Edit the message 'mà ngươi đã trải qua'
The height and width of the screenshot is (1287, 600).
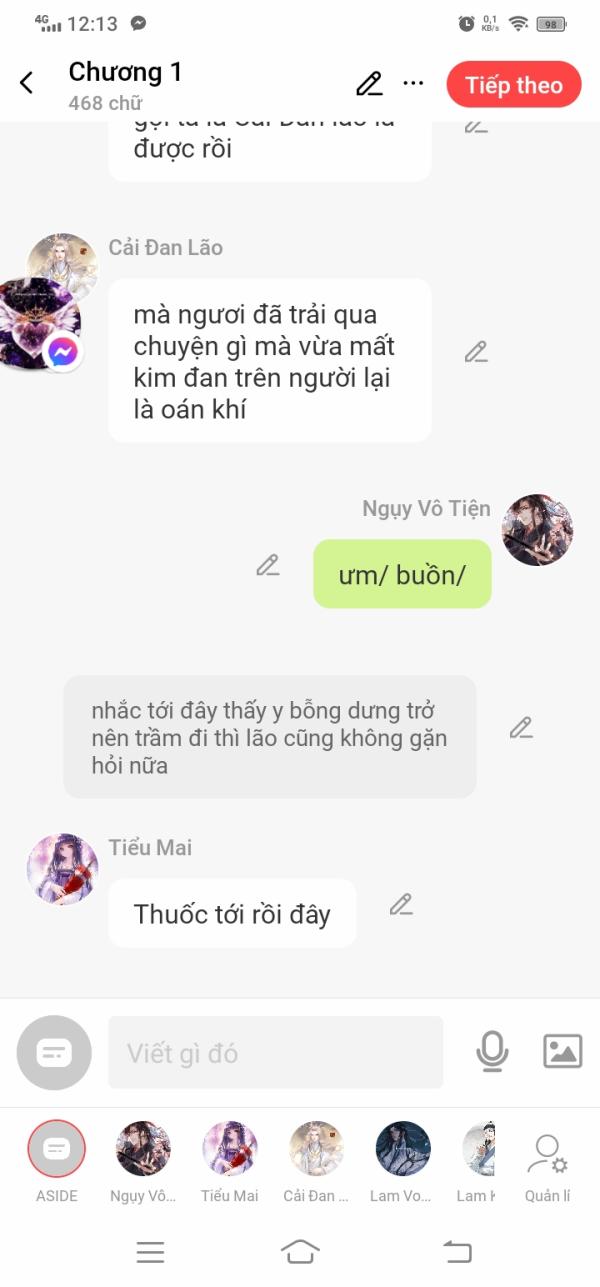click(x=476, y=352)
